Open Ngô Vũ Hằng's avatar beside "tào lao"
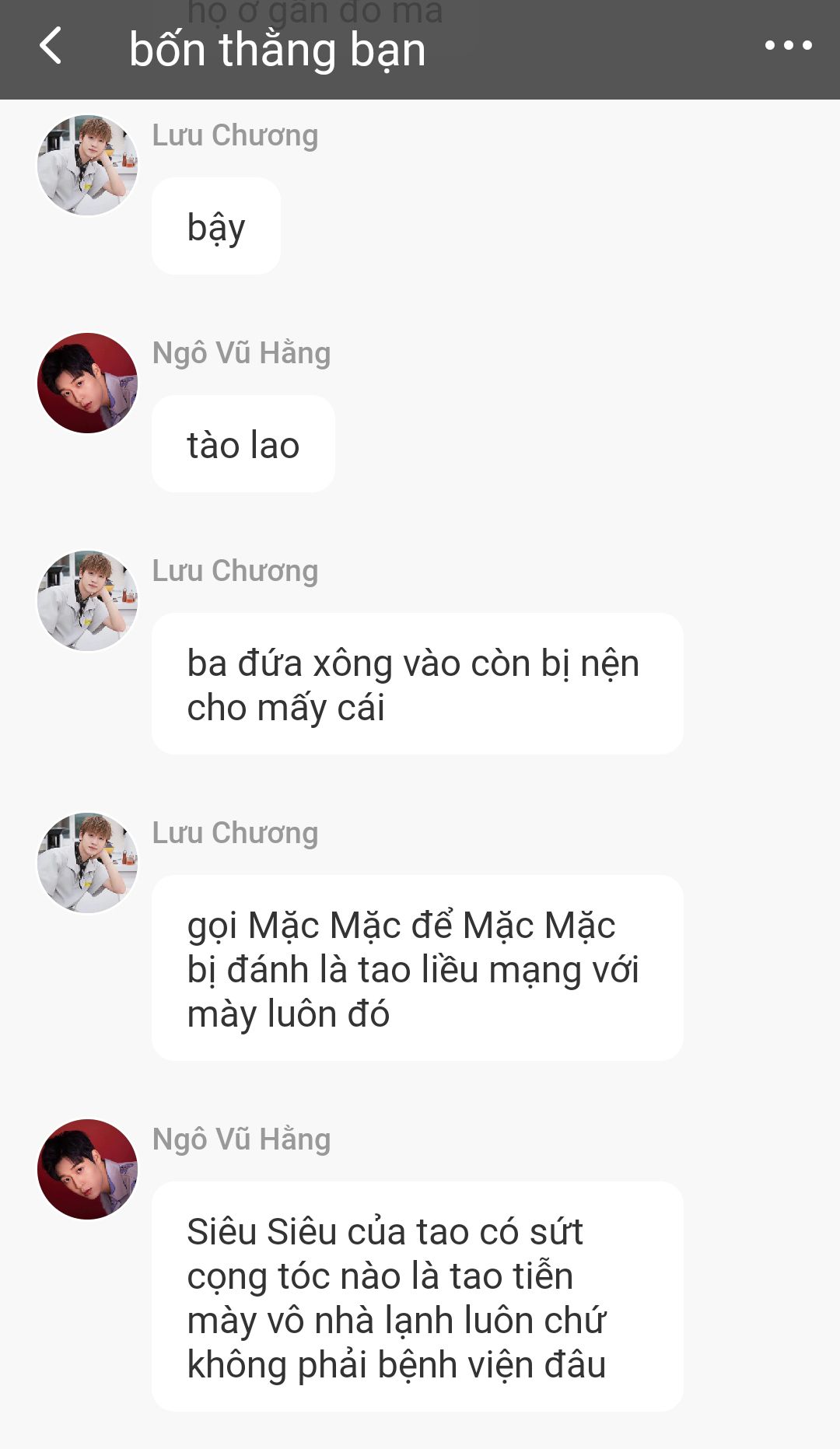840x1449 pixels. pos(88,383)
